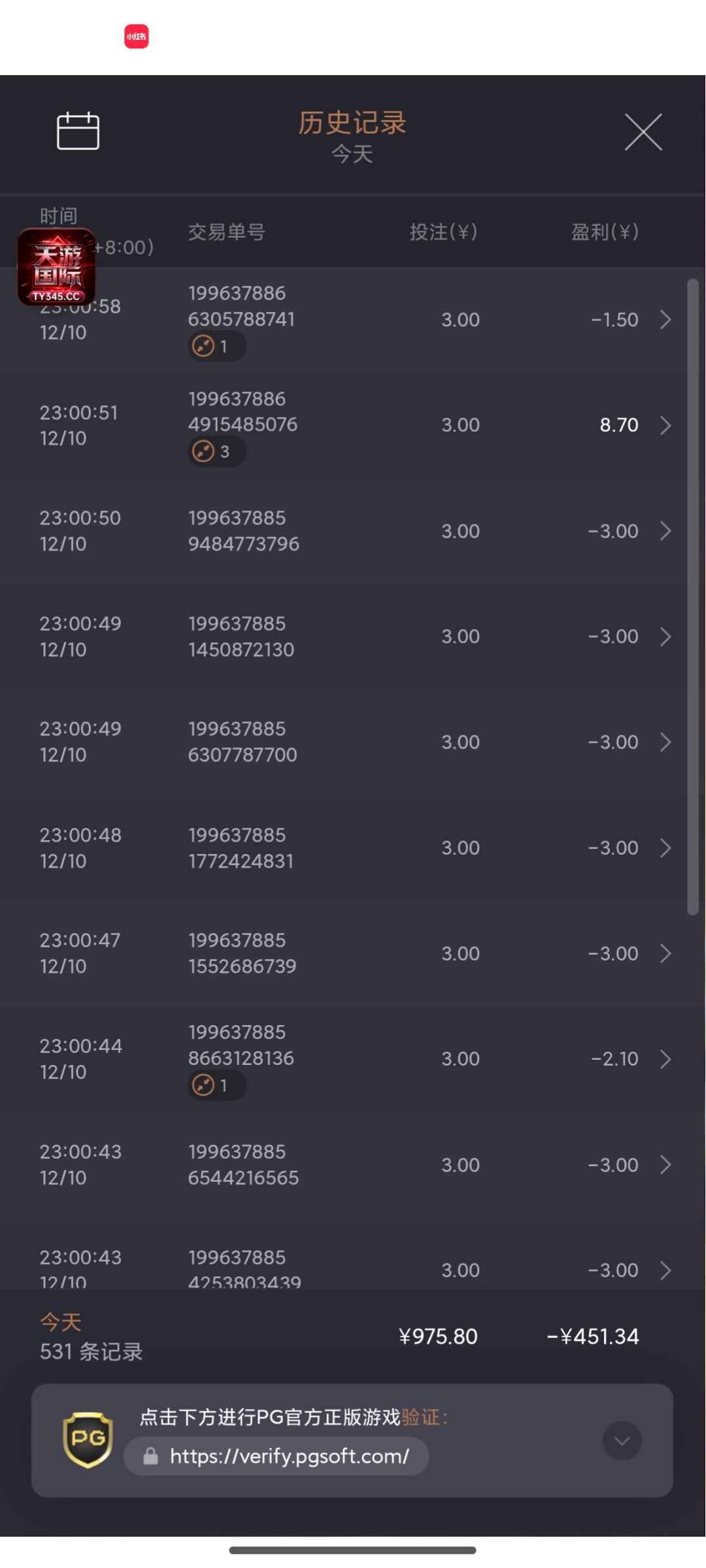
Task: Expand the PG verification banner arrow
Action: coord(622,1441)
